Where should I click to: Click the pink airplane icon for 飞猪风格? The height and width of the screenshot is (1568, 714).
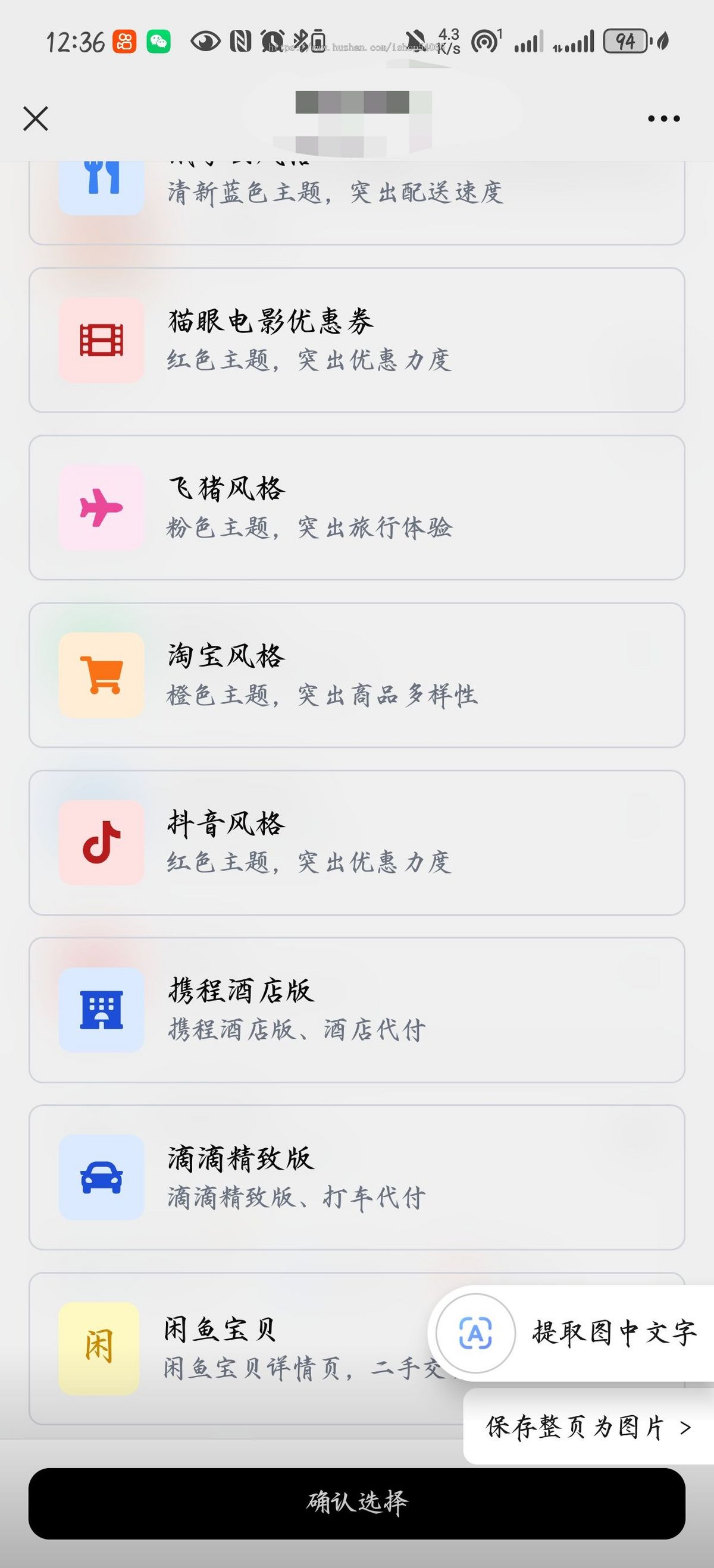tap(101, 507)
